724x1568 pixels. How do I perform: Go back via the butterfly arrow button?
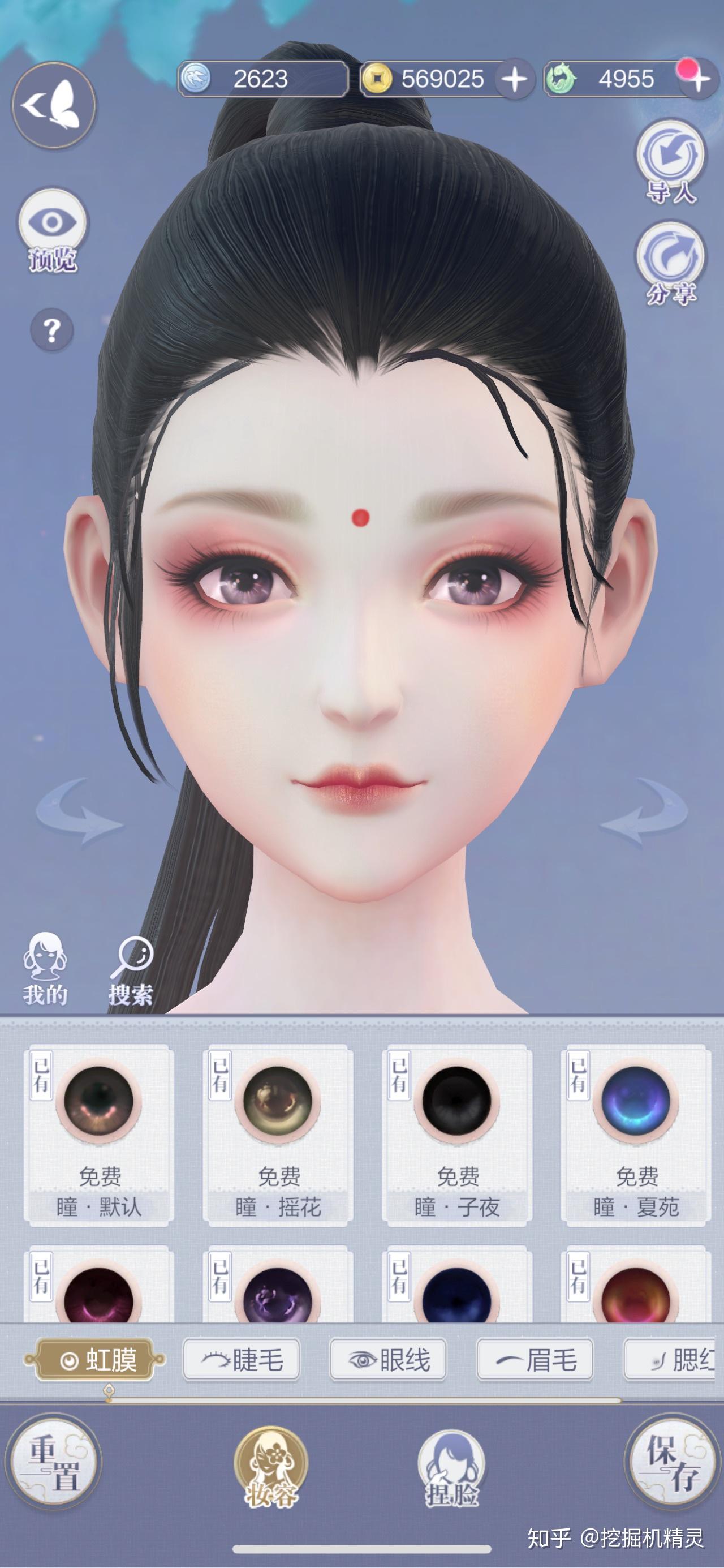[x=54, y=105]
